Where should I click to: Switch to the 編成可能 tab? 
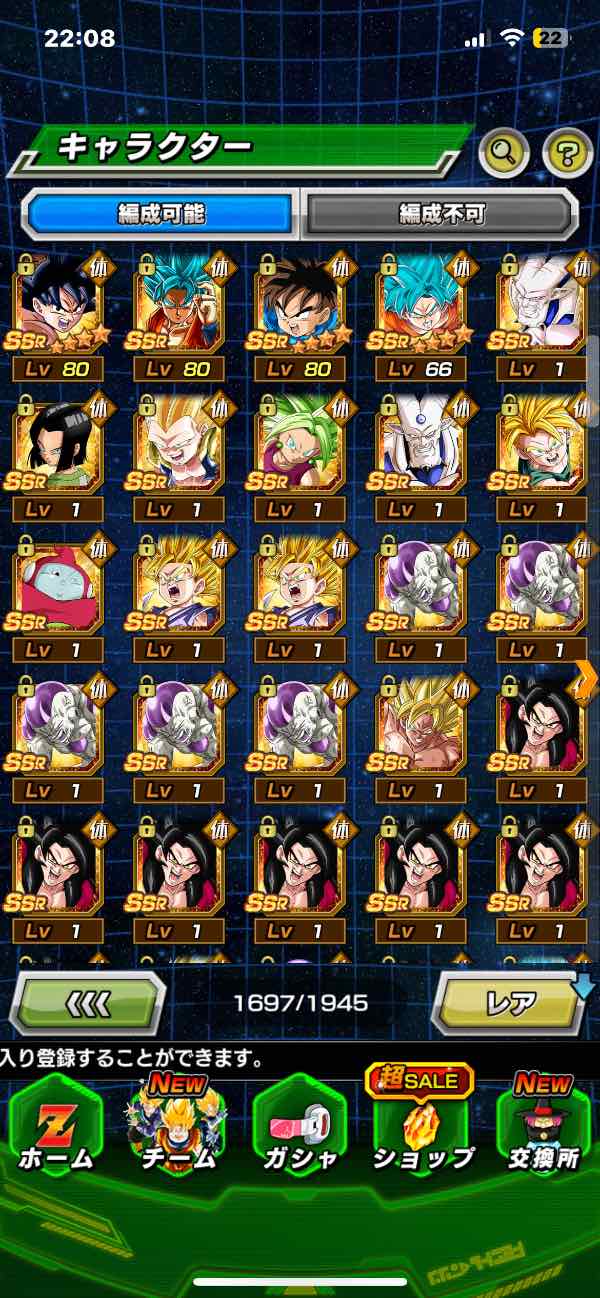point(160,213)
